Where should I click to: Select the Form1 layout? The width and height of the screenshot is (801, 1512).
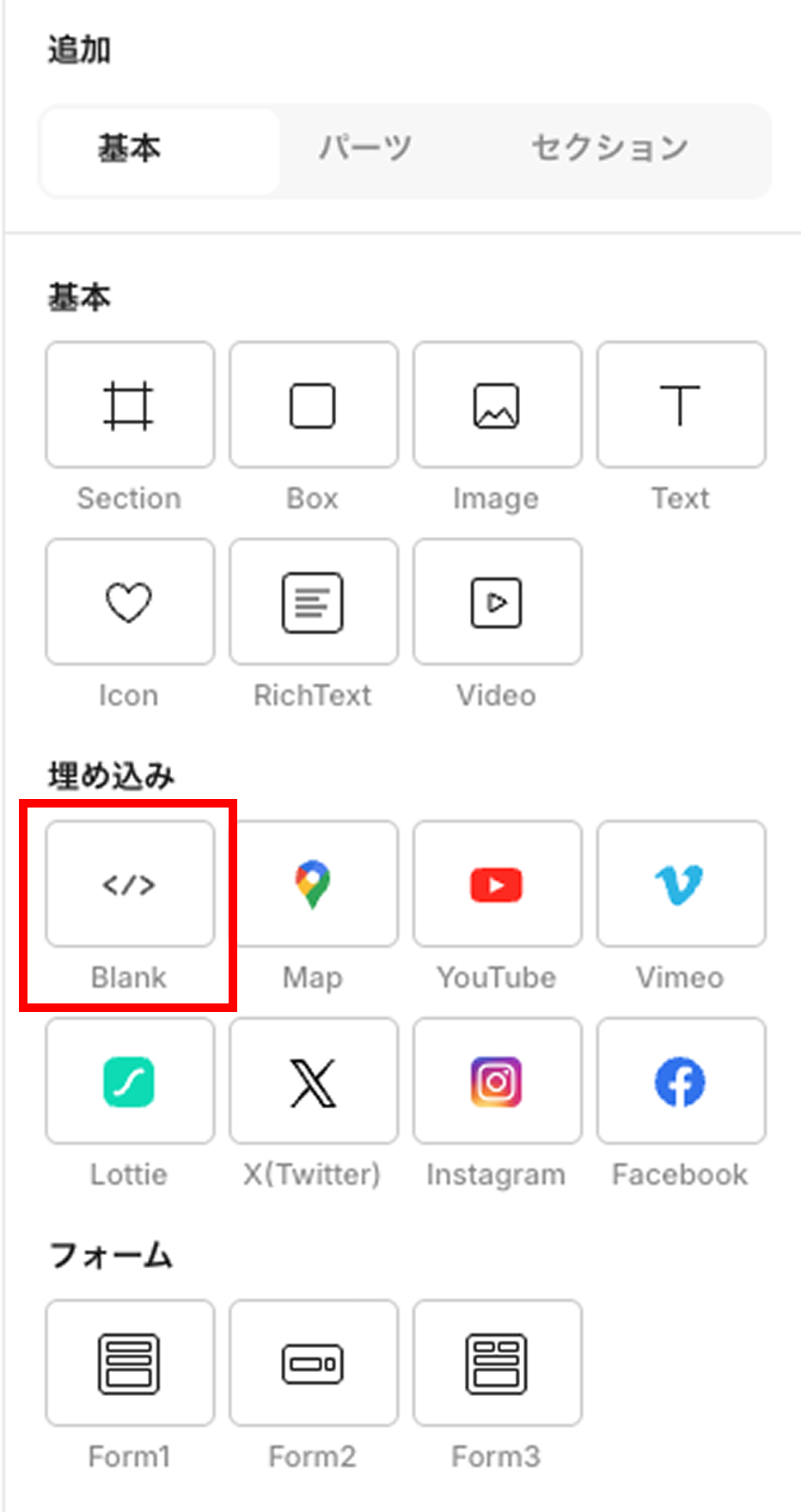click(130, 1363)
